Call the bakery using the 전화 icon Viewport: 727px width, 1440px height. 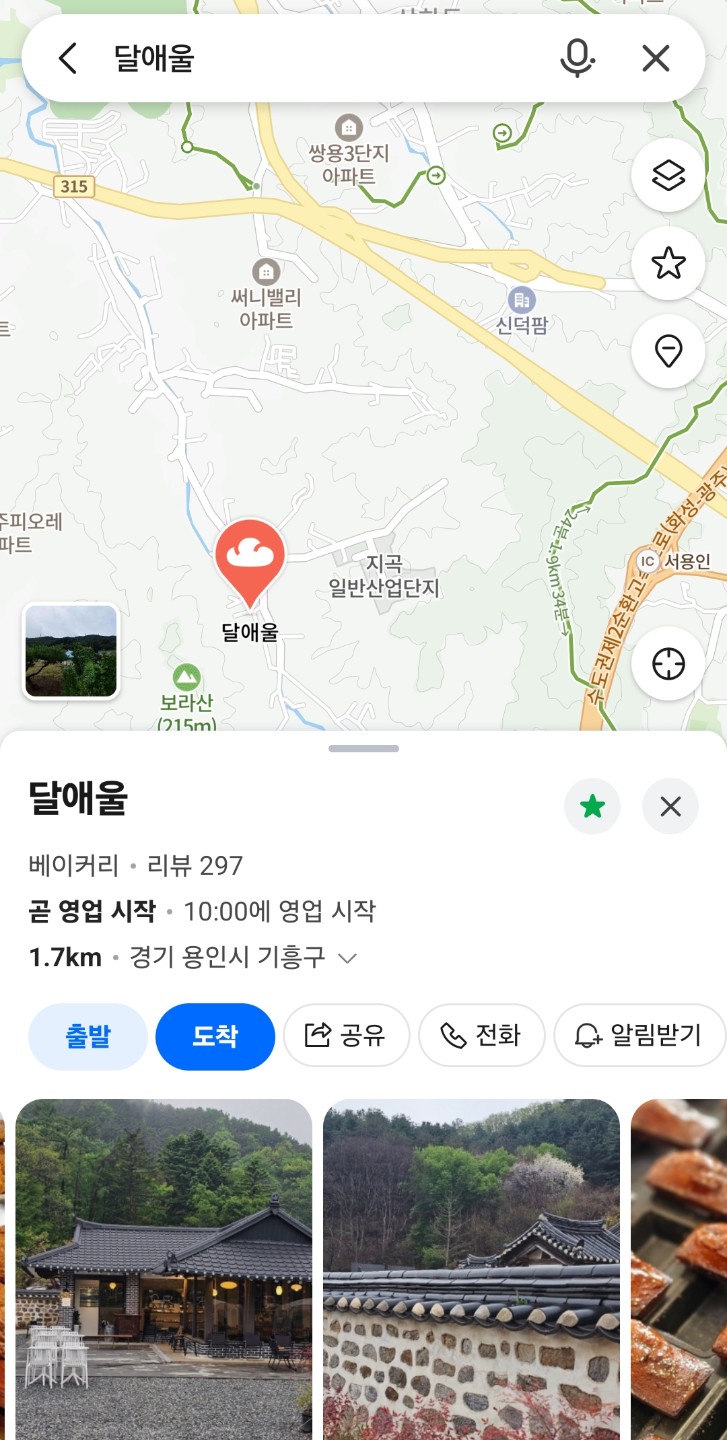(482, 1037)
